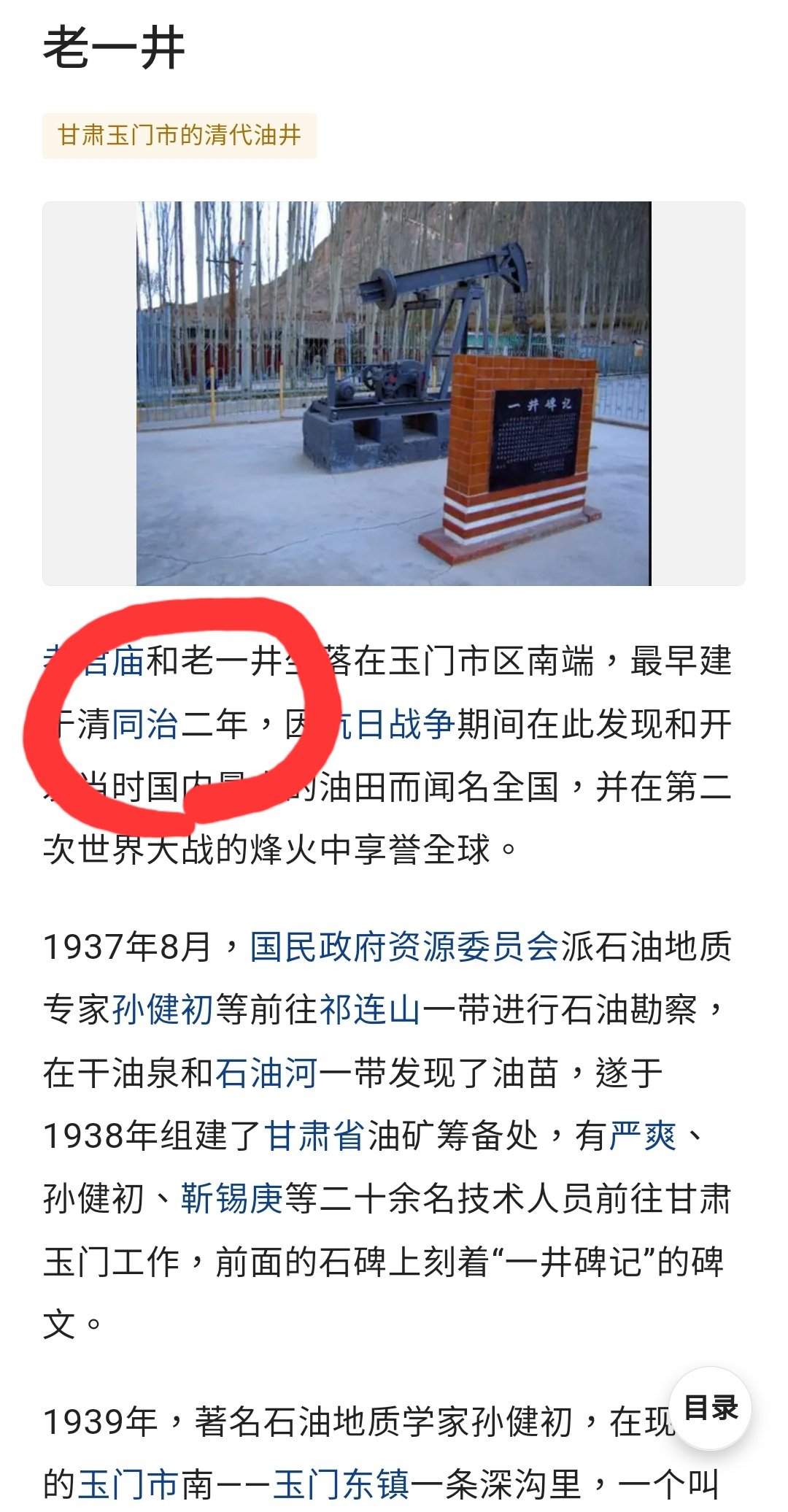View the 老一井 oil well photo
Image resolution: width=788 pixels, height=1512 pixels.
coord(393,393)
